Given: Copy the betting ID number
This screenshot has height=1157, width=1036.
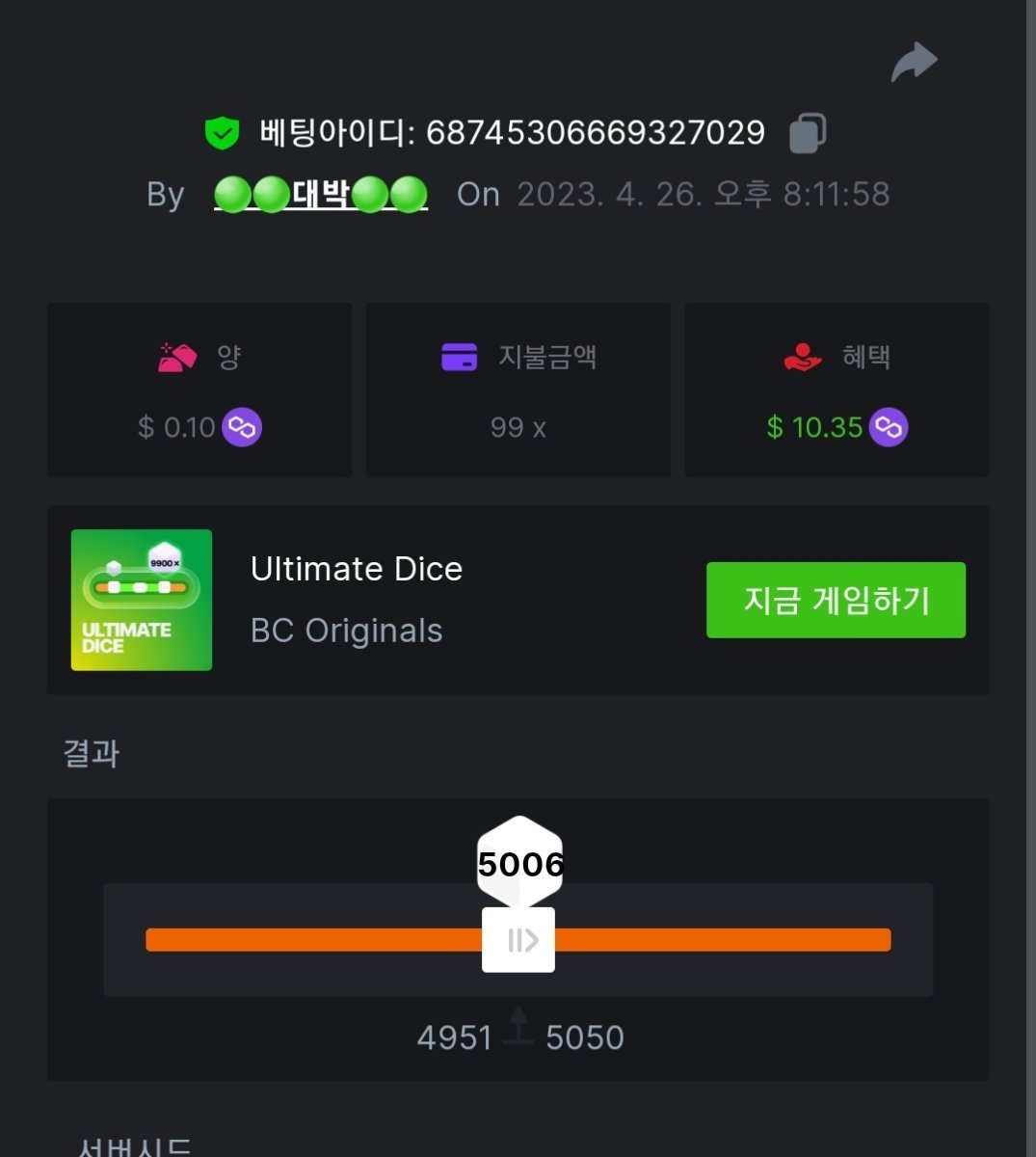Looking at the screenshot, I should pyautogui.click(x=808, y=133).
